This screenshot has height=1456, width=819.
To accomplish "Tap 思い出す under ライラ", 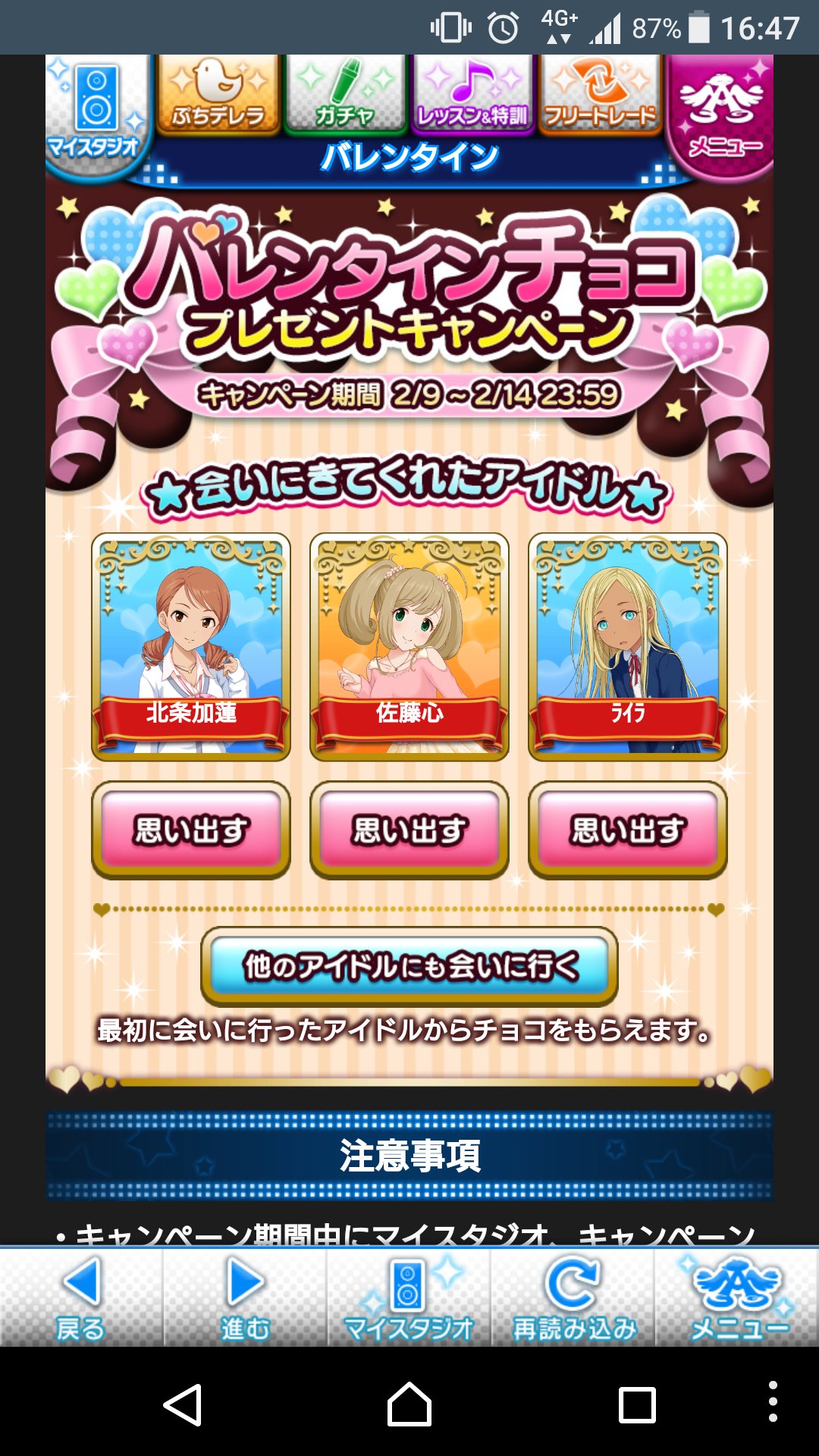I will tap(628, 830).
